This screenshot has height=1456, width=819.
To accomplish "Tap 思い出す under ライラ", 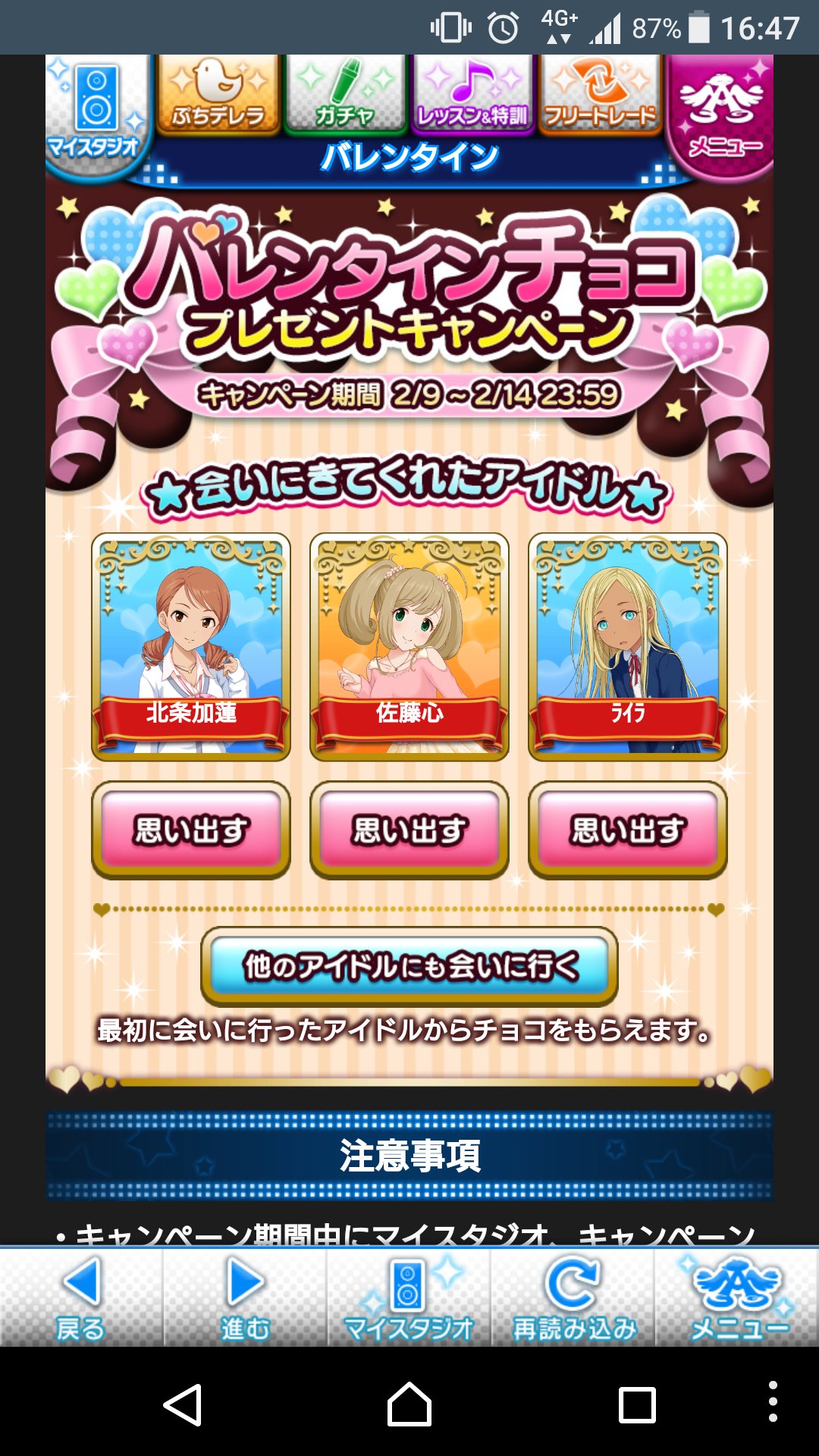I will tap(628, 830).
